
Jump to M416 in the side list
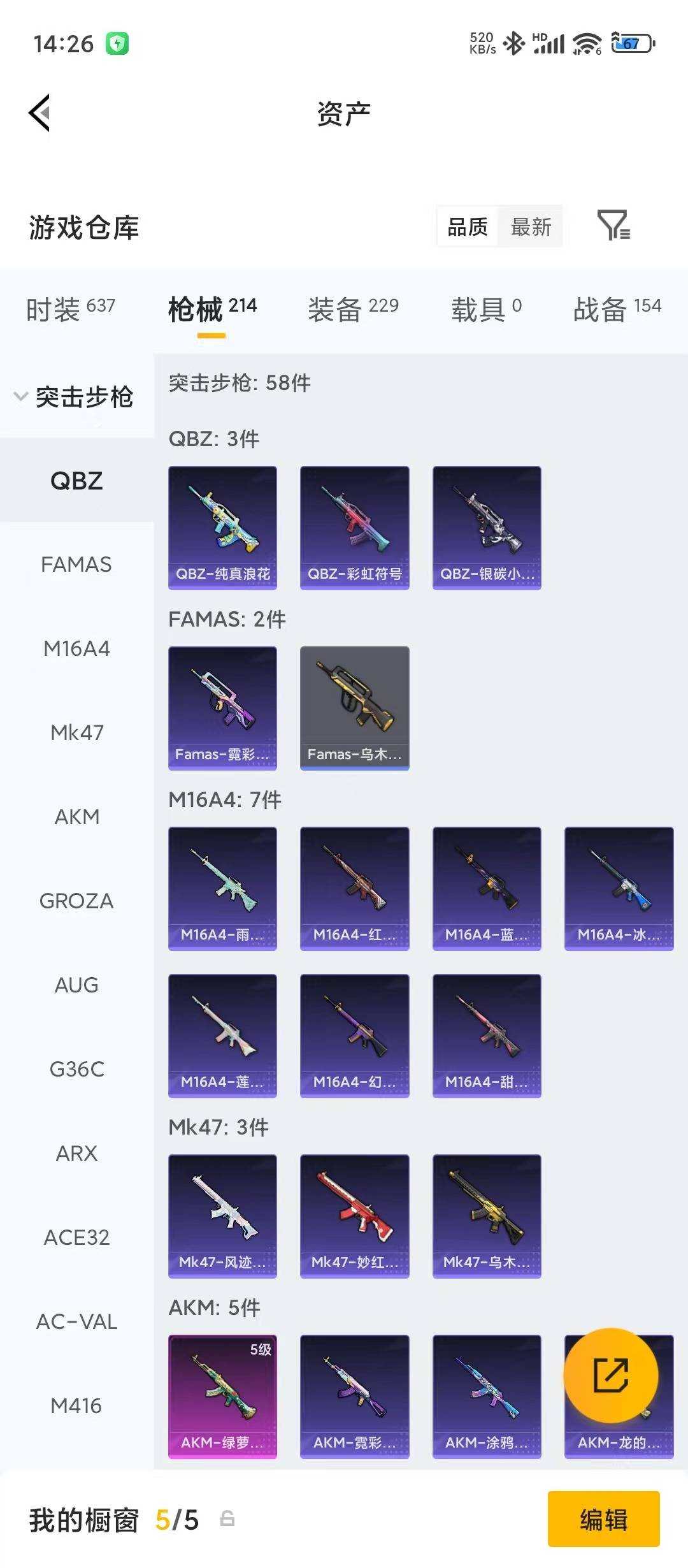point(76,1405)
